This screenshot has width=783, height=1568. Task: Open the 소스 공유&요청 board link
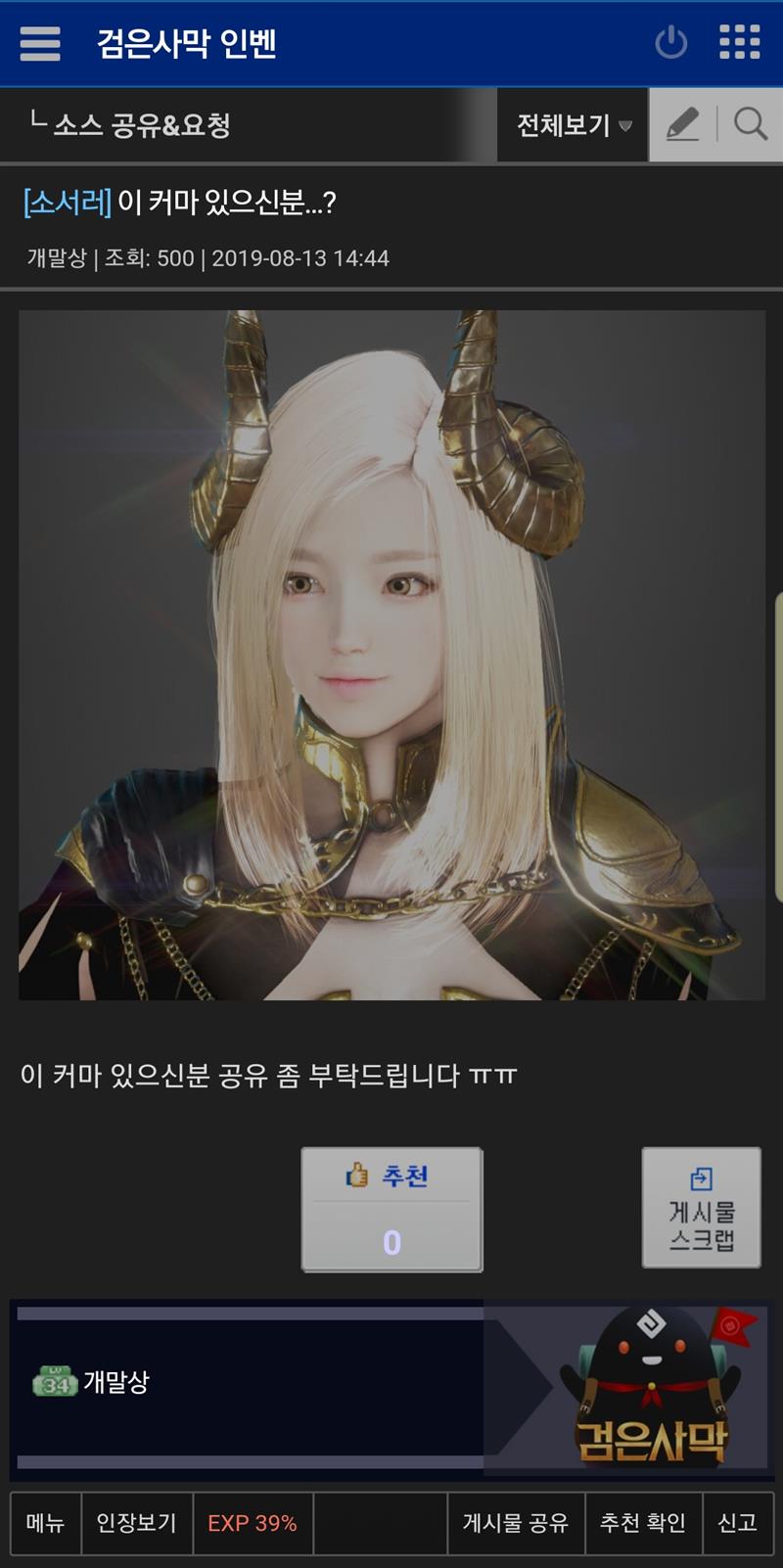[141, 125]
